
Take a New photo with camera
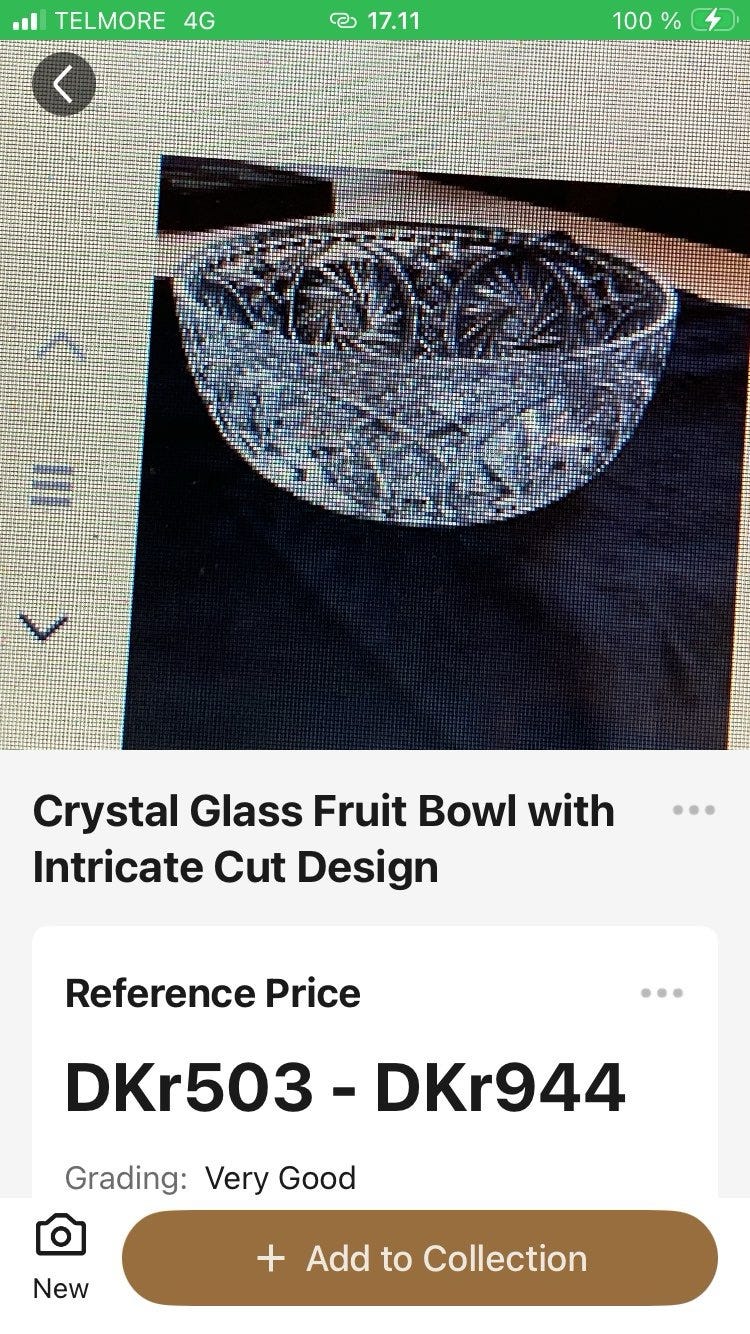coord(60,1256)
